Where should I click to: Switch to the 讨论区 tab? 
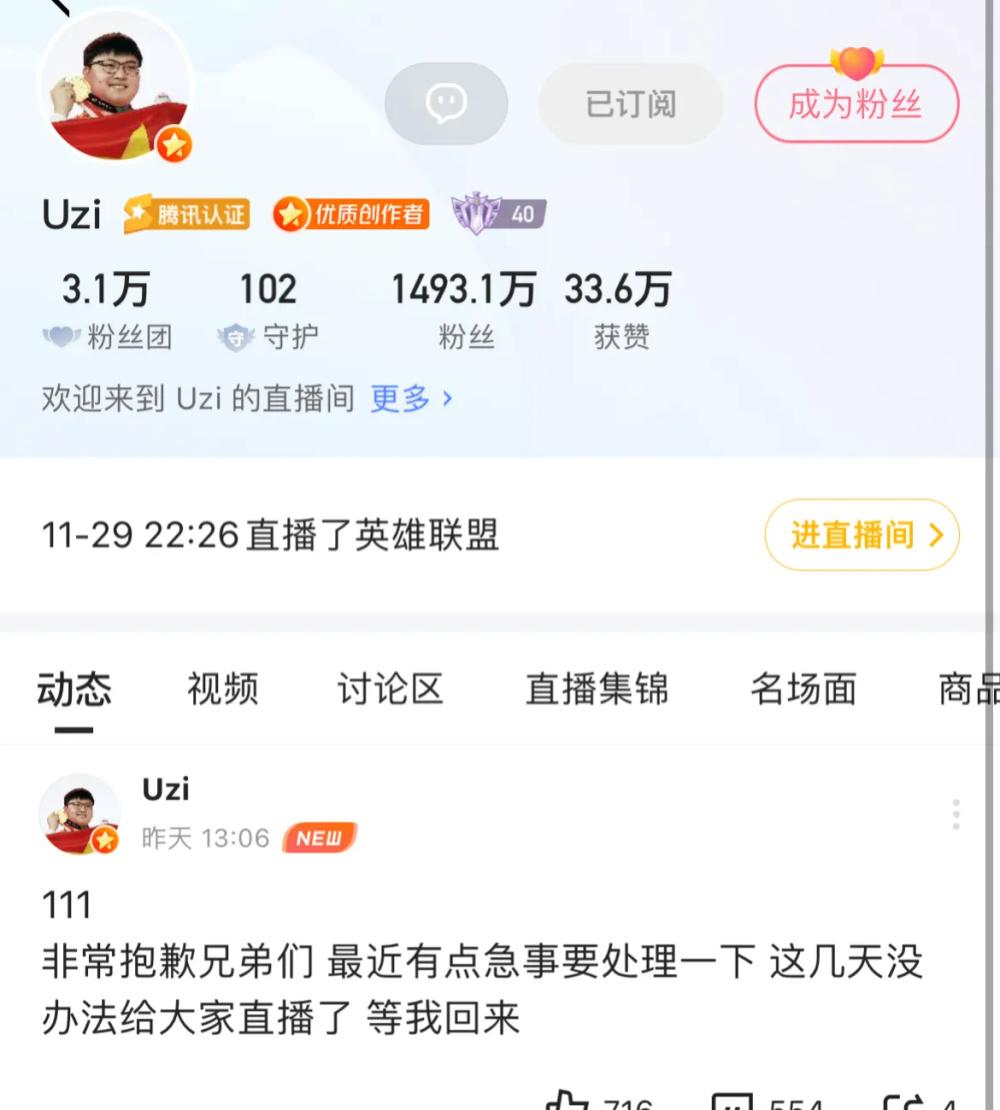(x=390, y=689)
